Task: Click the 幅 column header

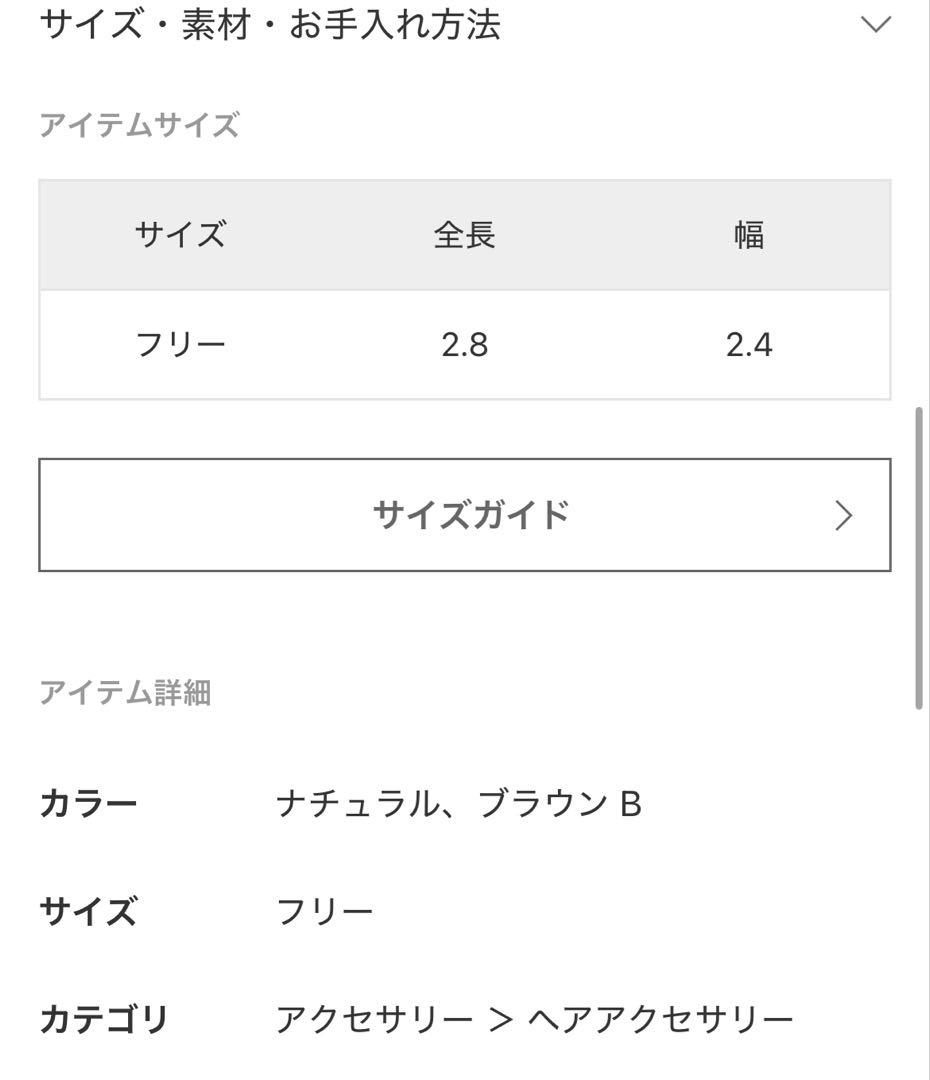Action: point(747,234)
